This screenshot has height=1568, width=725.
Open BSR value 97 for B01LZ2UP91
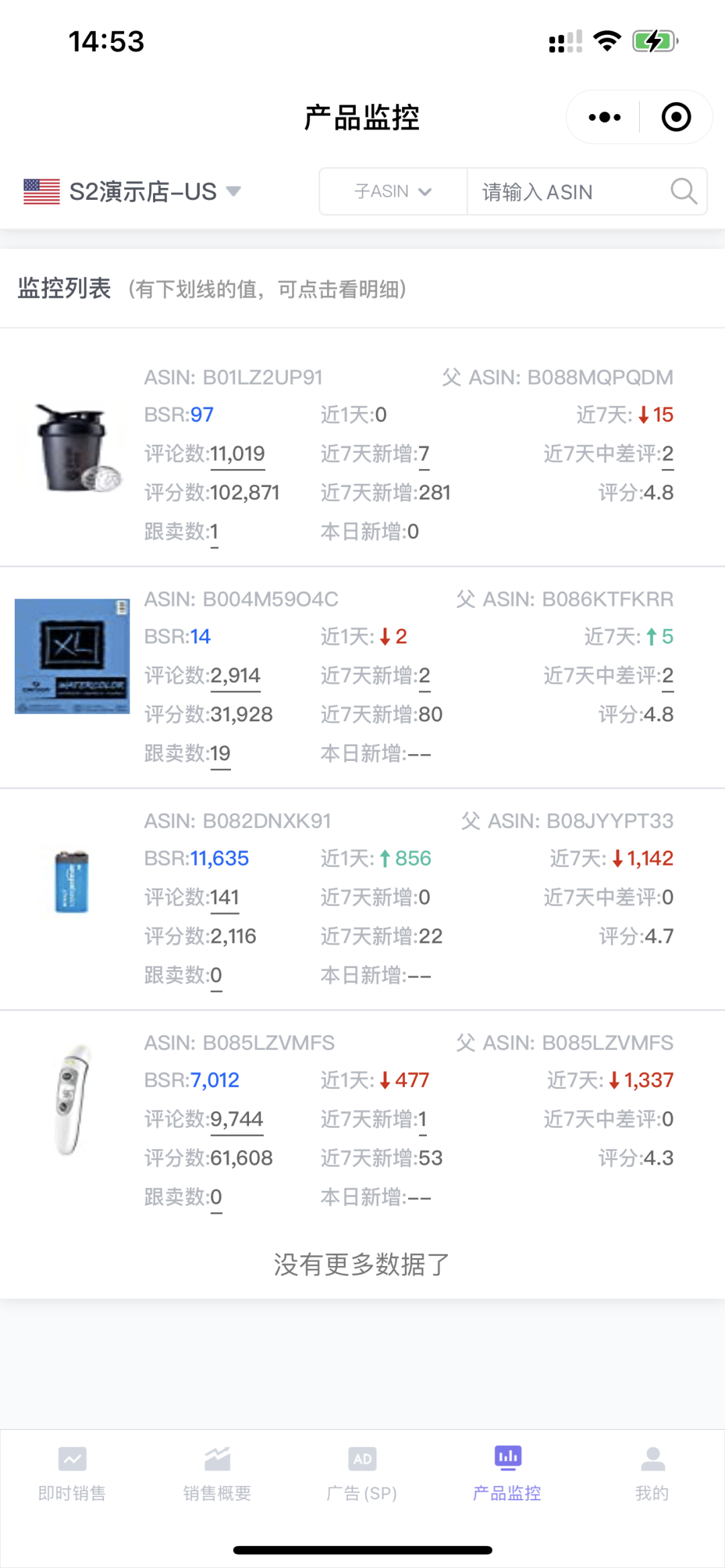201,415
